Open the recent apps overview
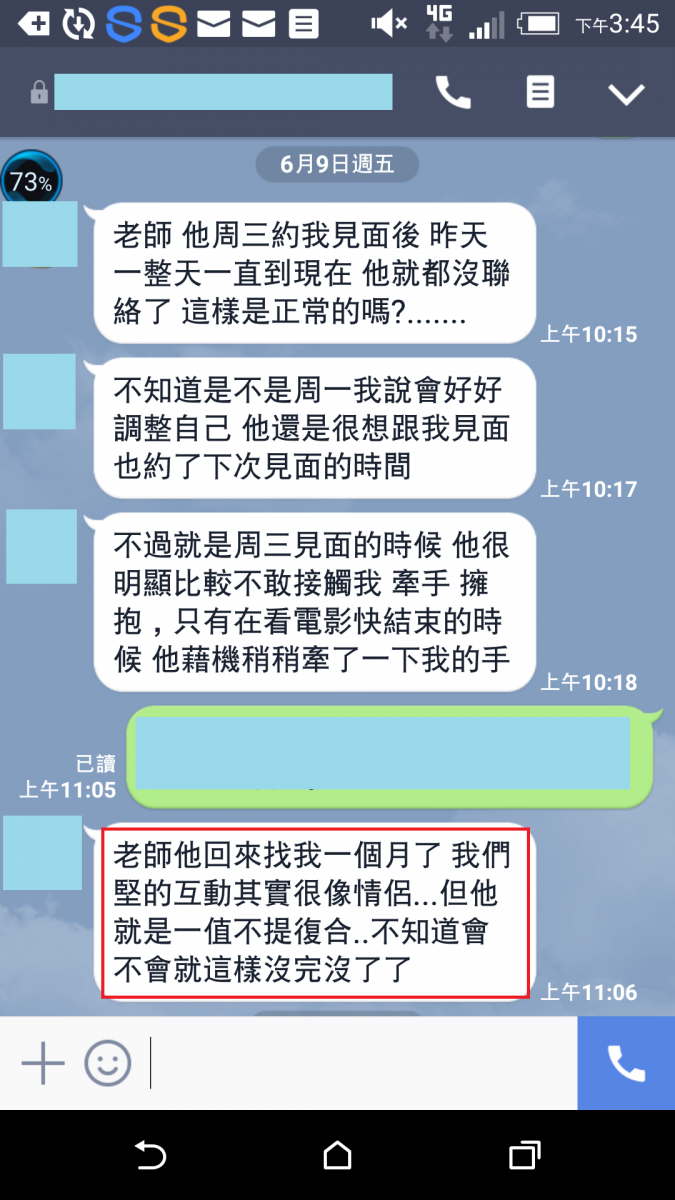This screenshot has width=675, height=1200. 524,1156
